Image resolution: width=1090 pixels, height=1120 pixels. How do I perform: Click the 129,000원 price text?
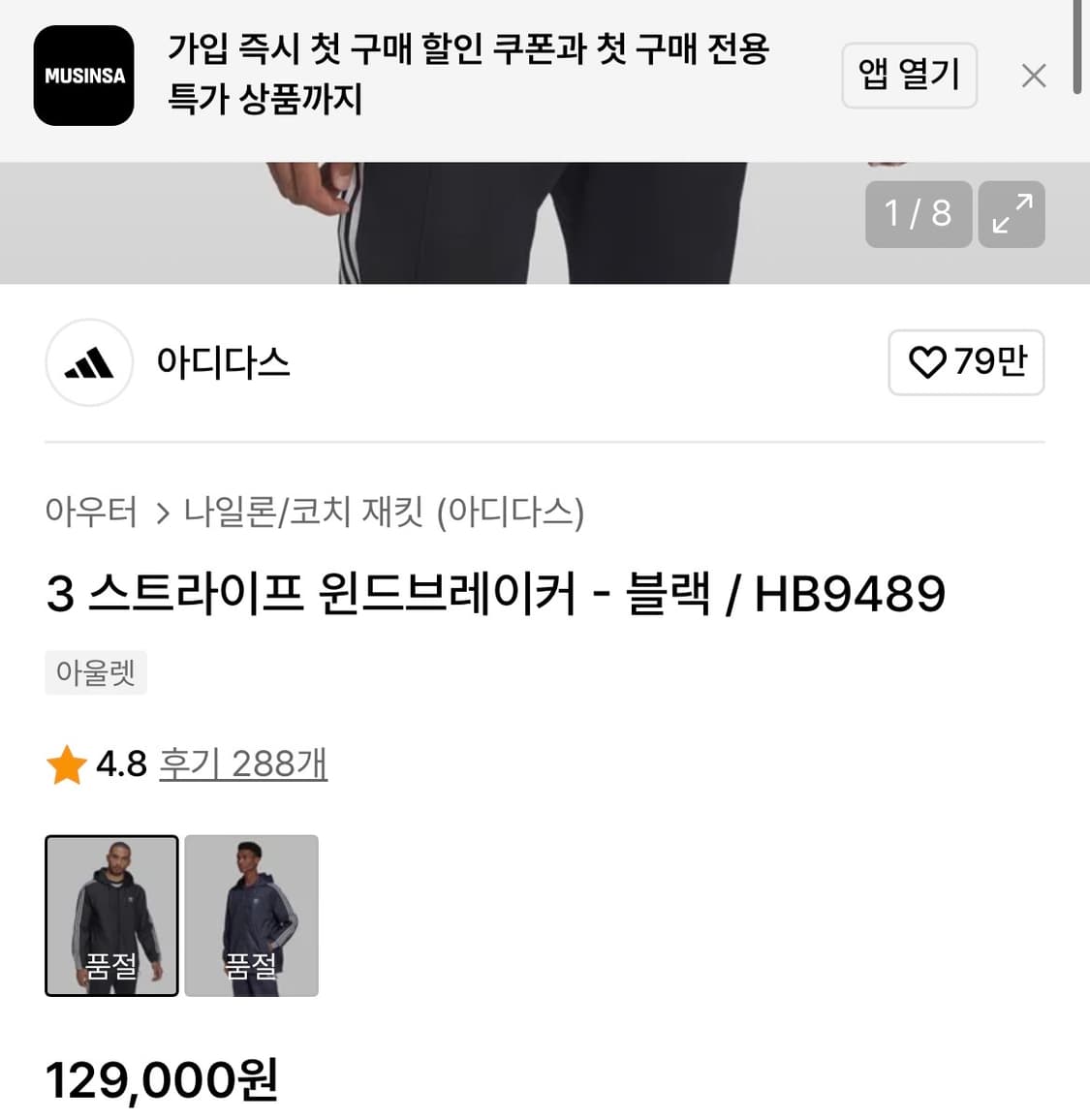(162, 1082)
